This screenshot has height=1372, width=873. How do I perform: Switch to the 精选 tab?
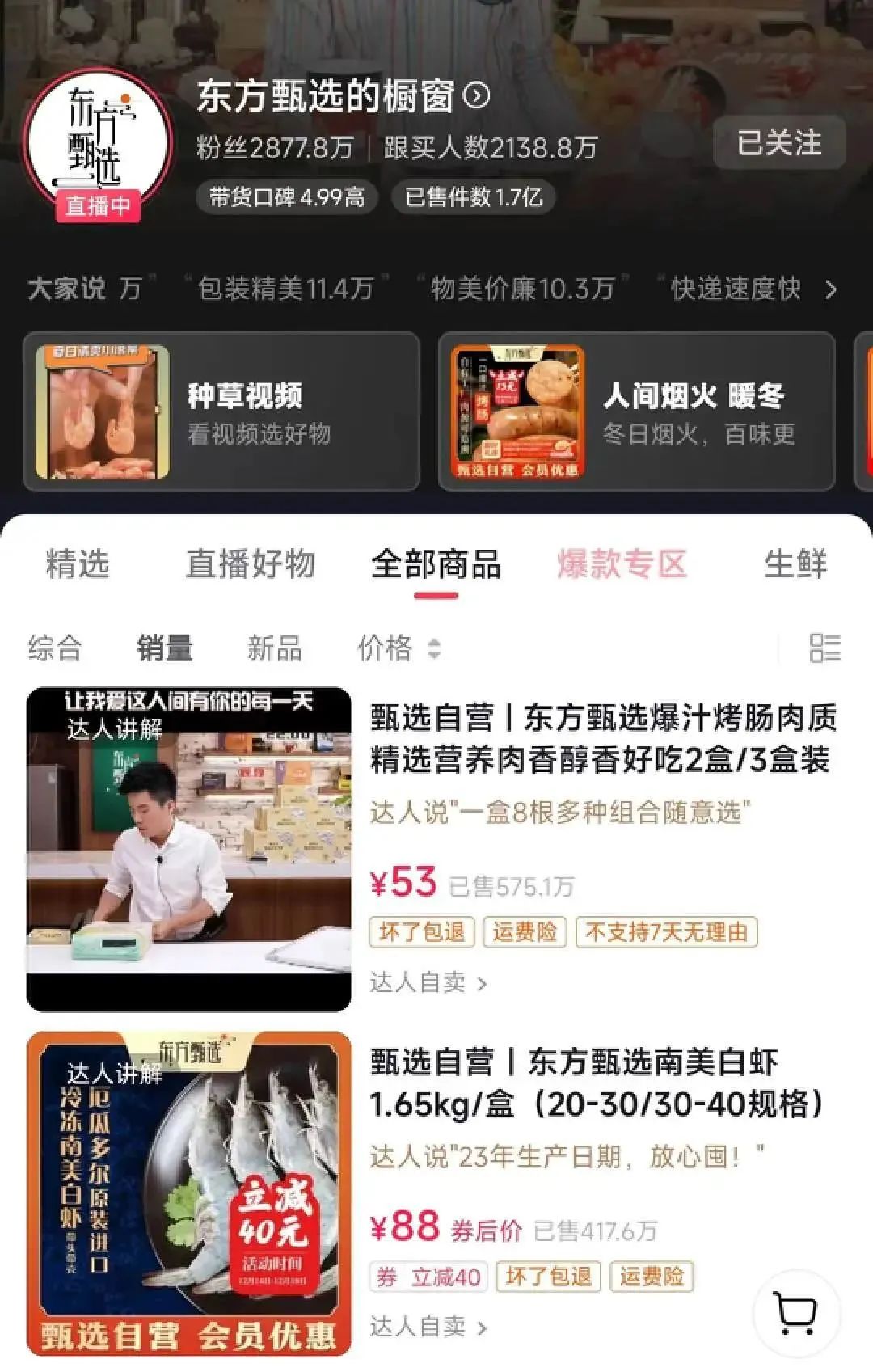pos(77,564)
